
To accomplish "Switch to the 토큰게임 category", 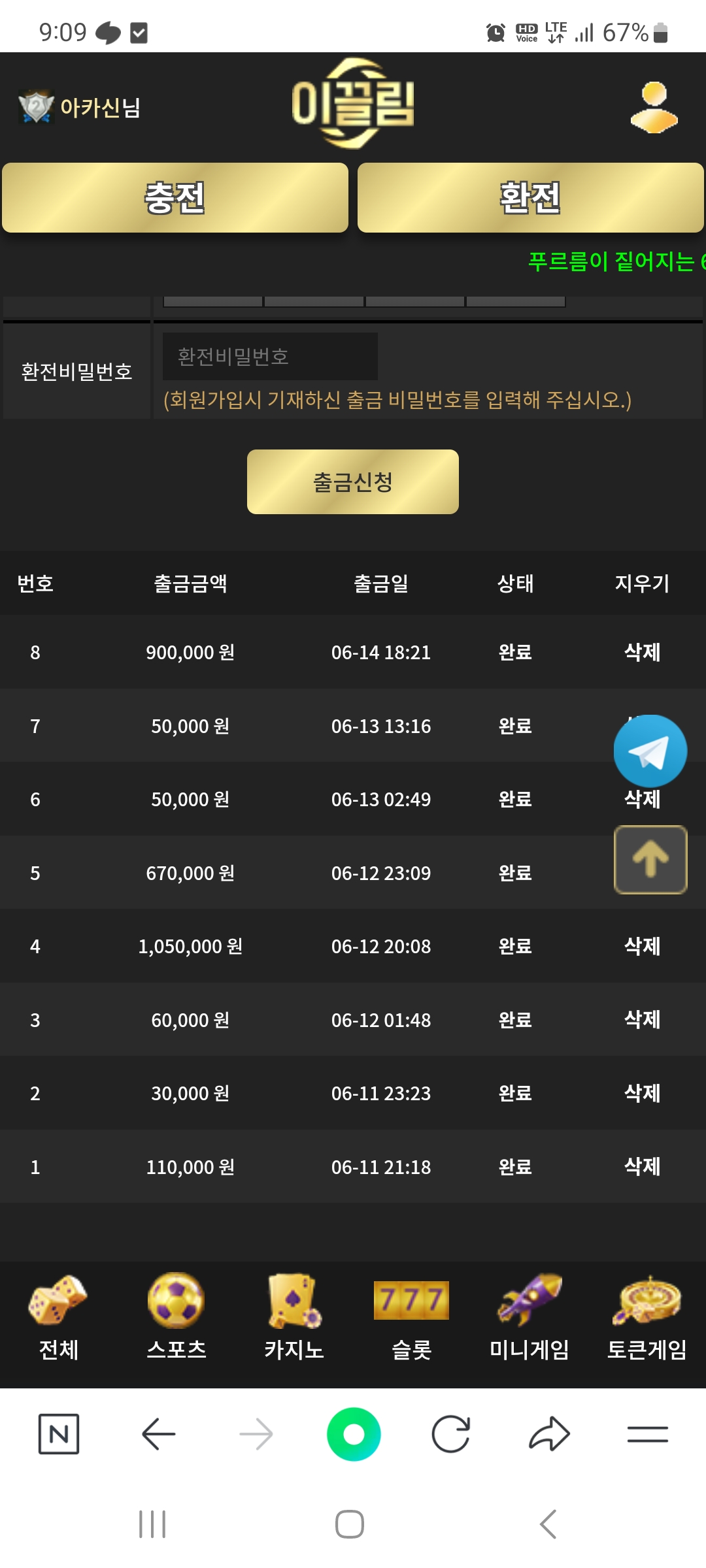I will coord(647,1317).
